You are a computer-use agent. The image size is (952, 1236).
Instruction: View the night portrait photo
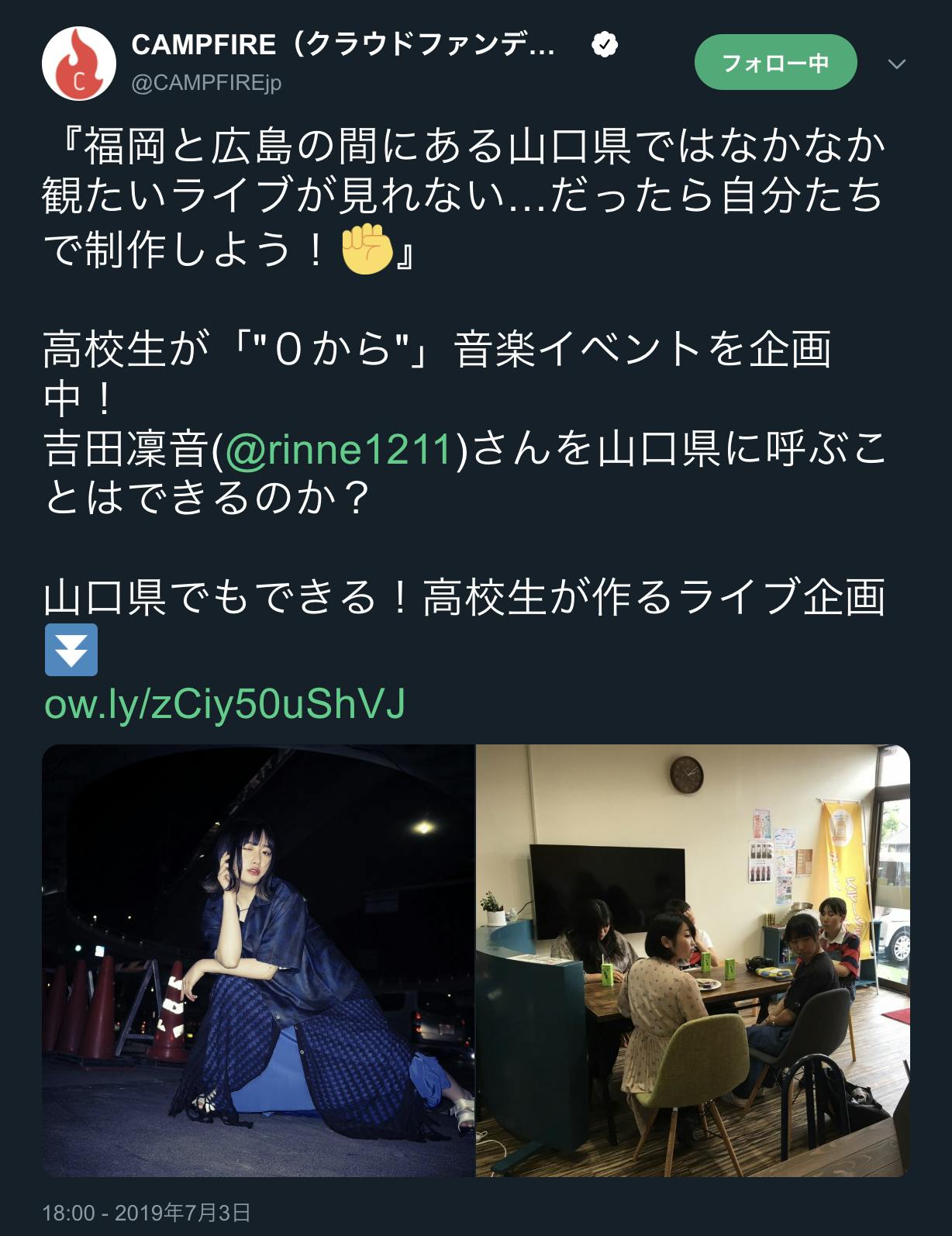click(x=258, y=960)
